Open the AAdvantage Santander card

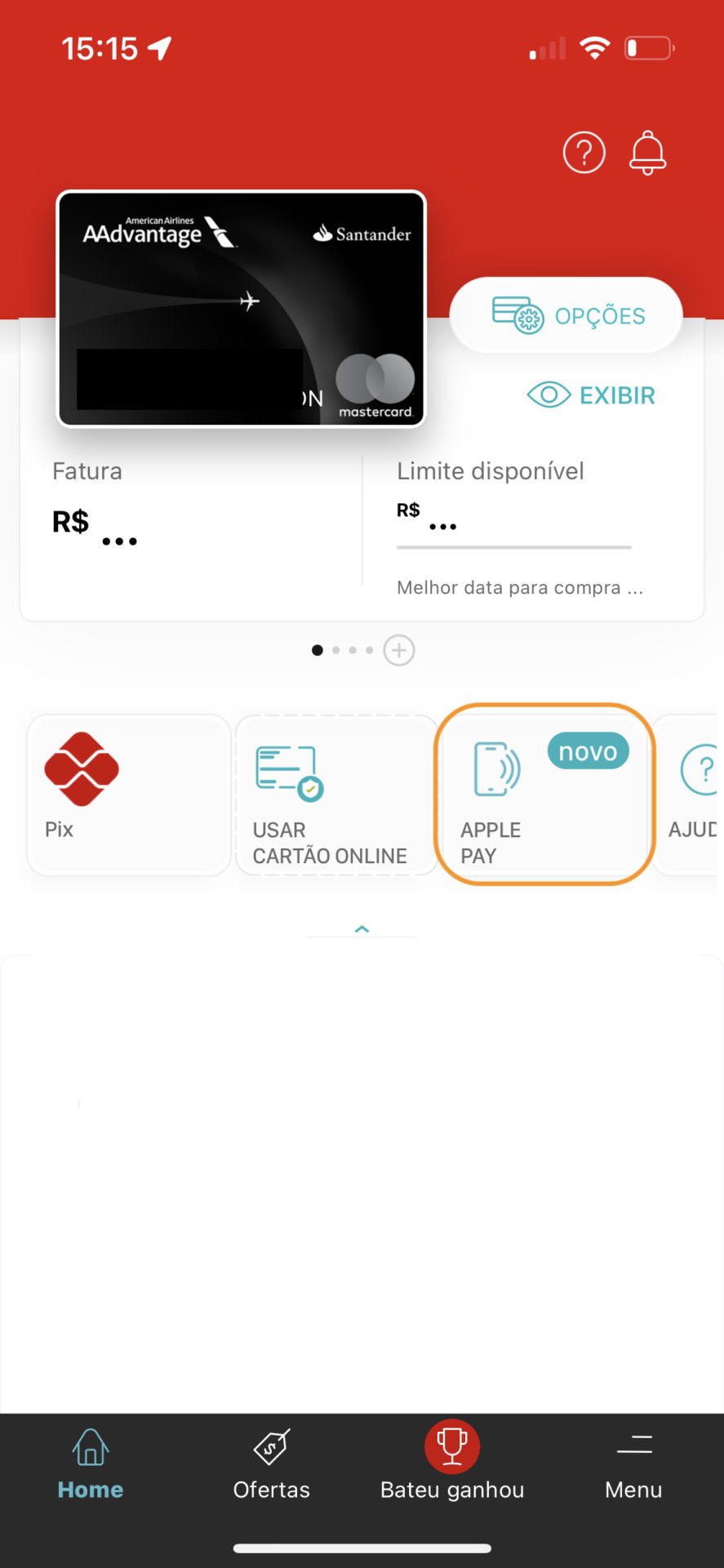click(x=242, y=309)
